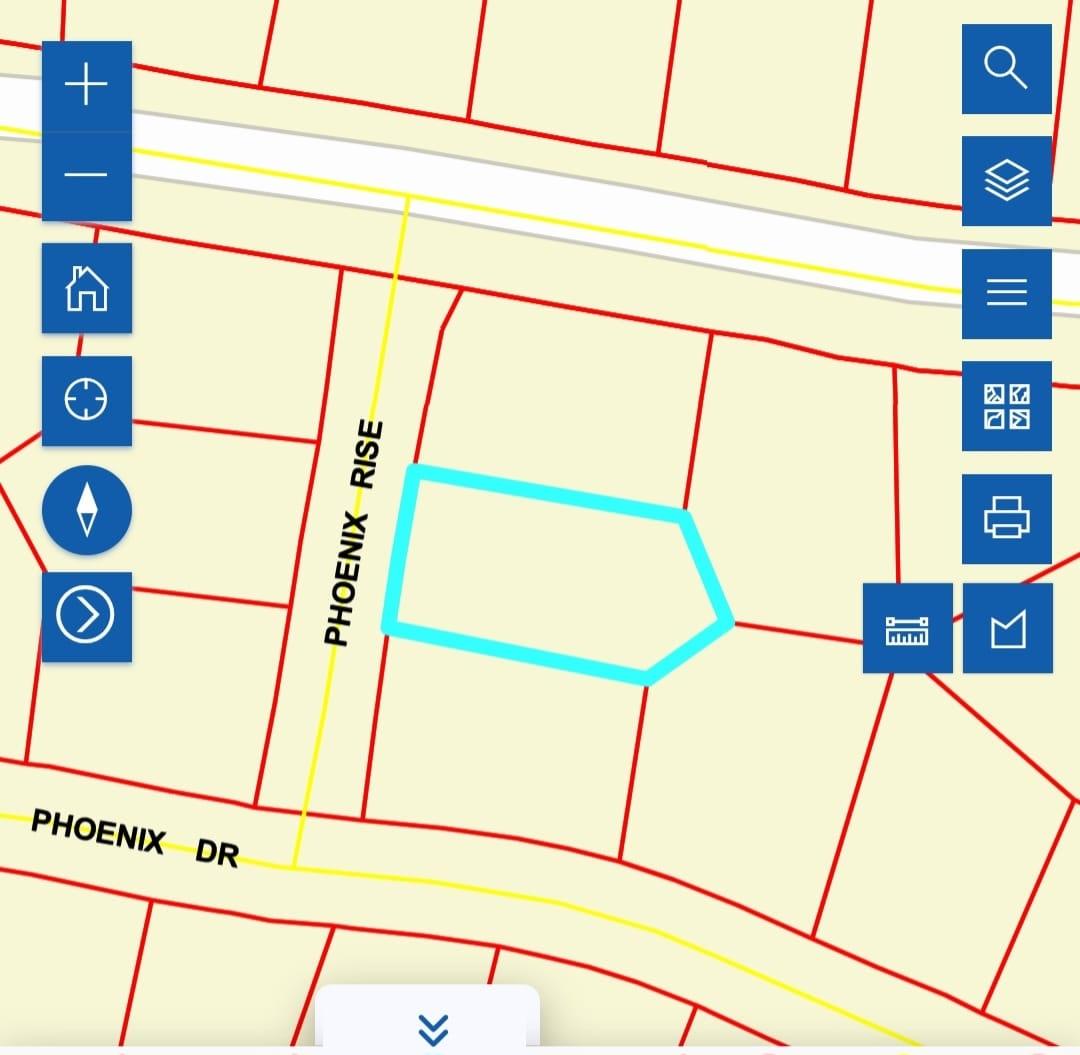Reset map orientation with compass

click(87, 510)
